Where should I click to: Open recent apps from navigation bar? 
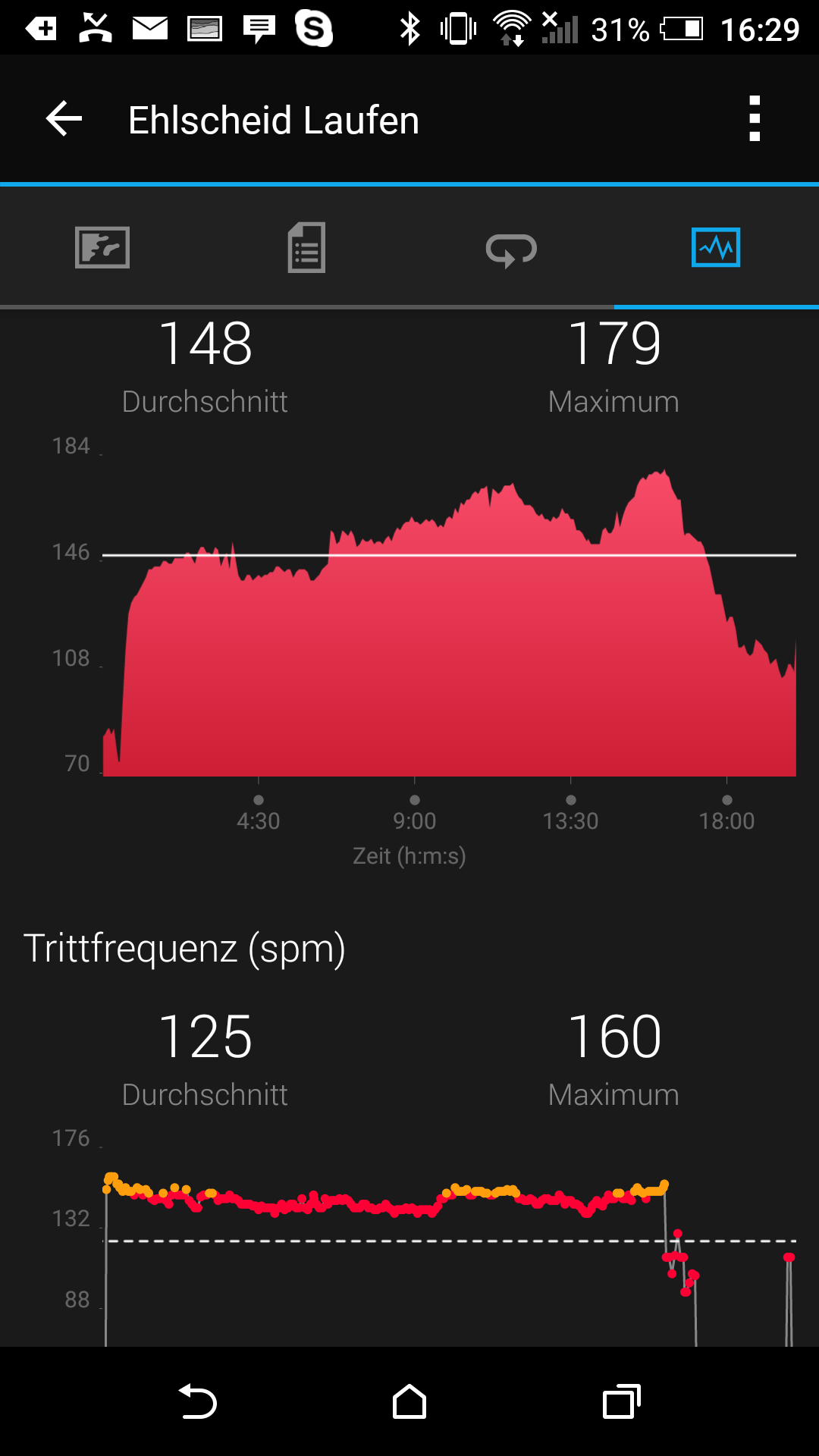pyautogui.click(x=621, y=1401)
